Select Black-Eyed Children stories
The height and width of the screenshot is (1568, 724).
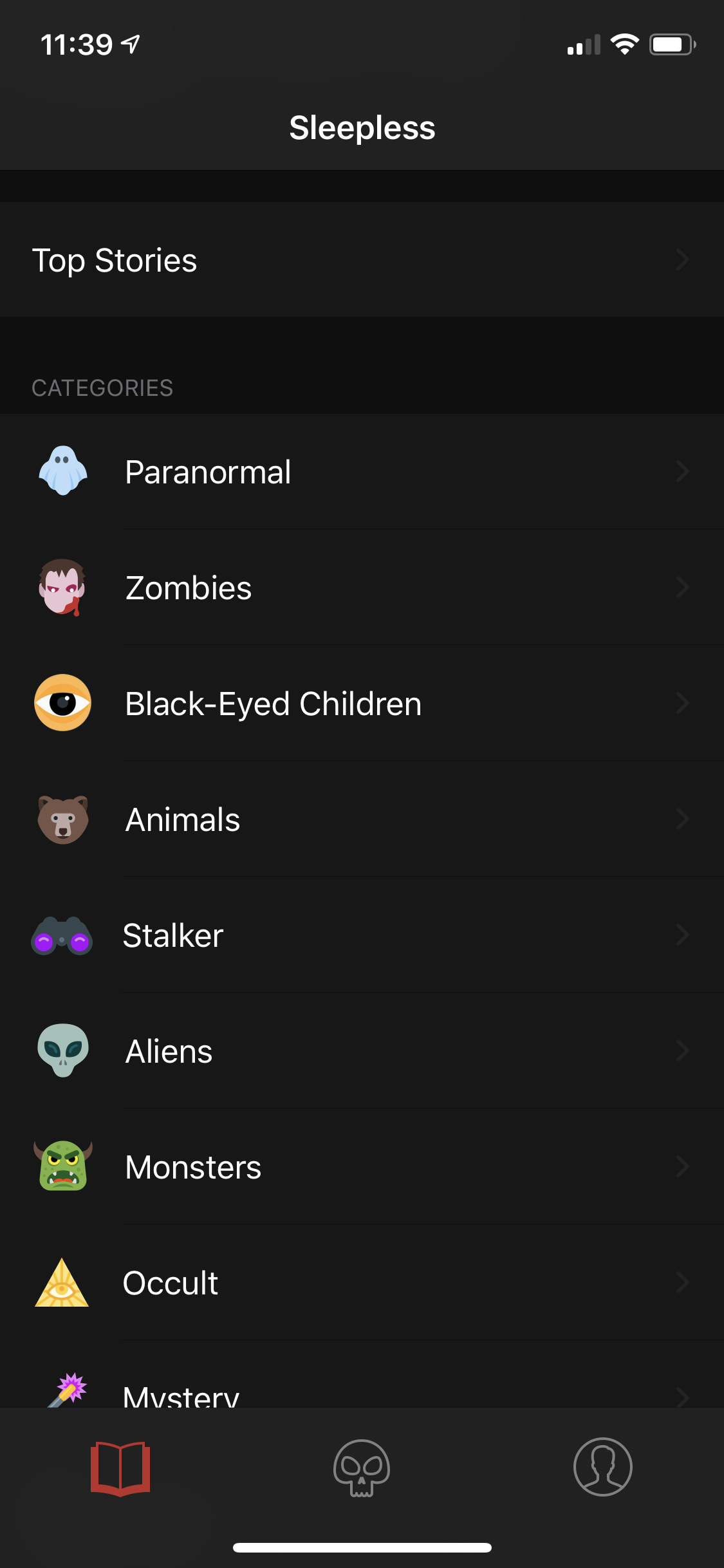pyautogui.click(x=360, y=704)
